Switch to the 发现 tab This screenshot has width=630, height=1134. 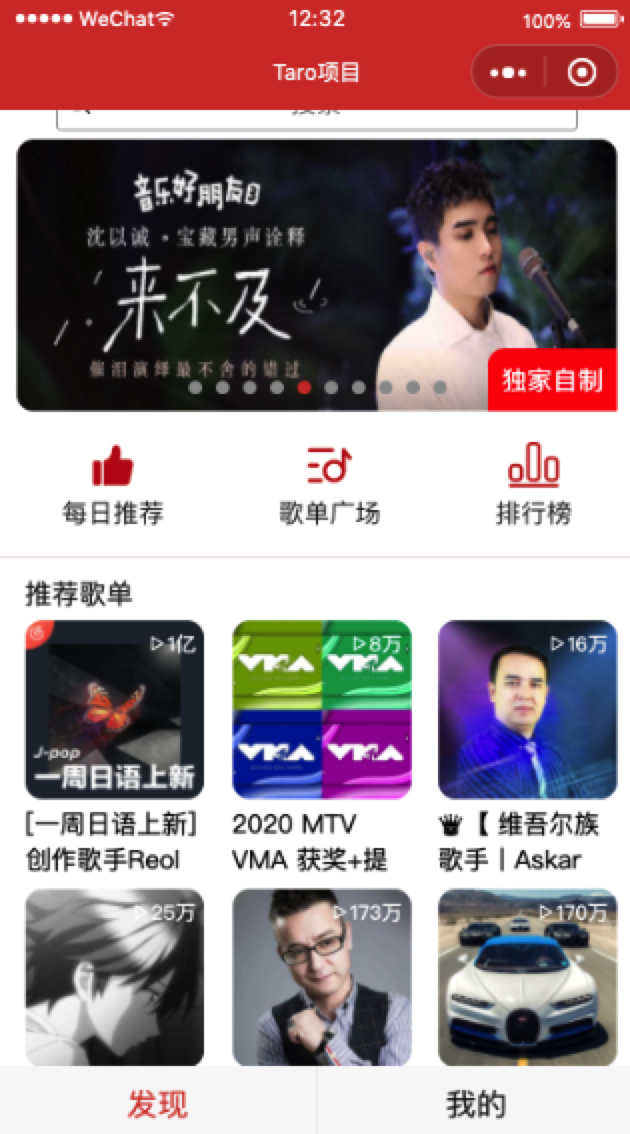pos(157,1104)
